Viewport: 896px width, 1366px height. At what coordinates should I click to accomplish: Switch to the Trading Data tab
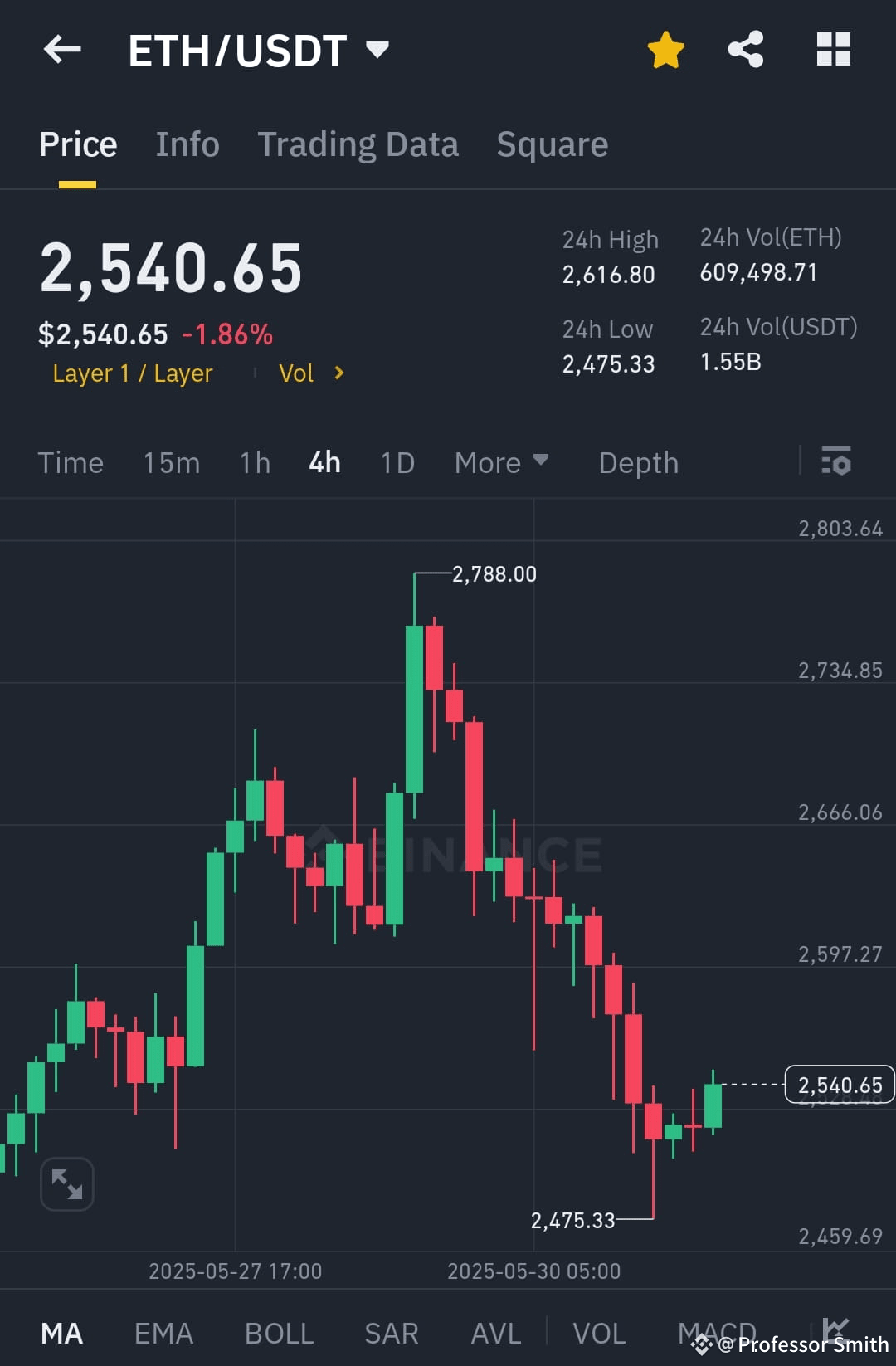click(x=358, y=144)
